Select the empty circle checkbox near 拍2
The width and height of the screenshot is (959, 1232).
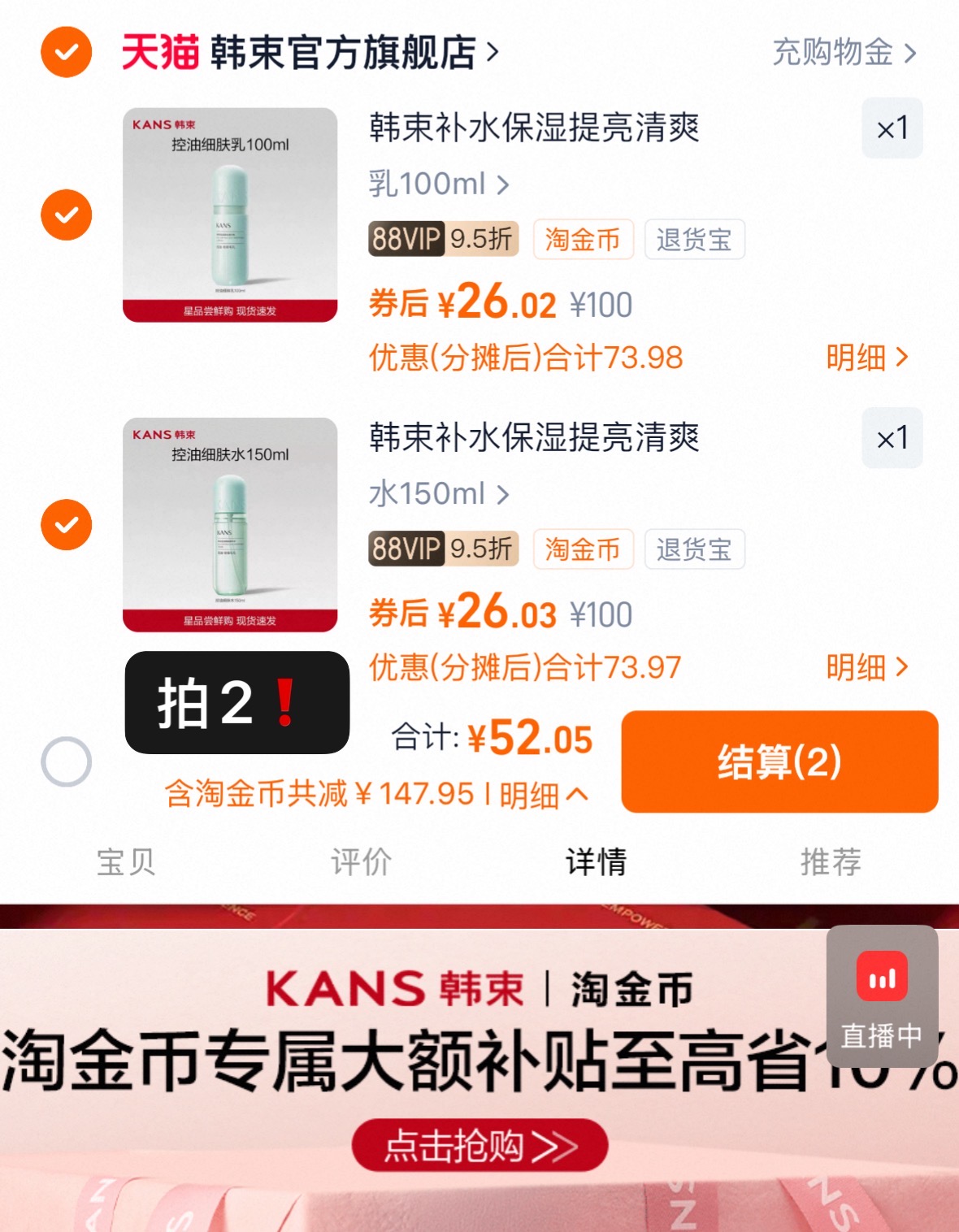(x=65, y=761)
